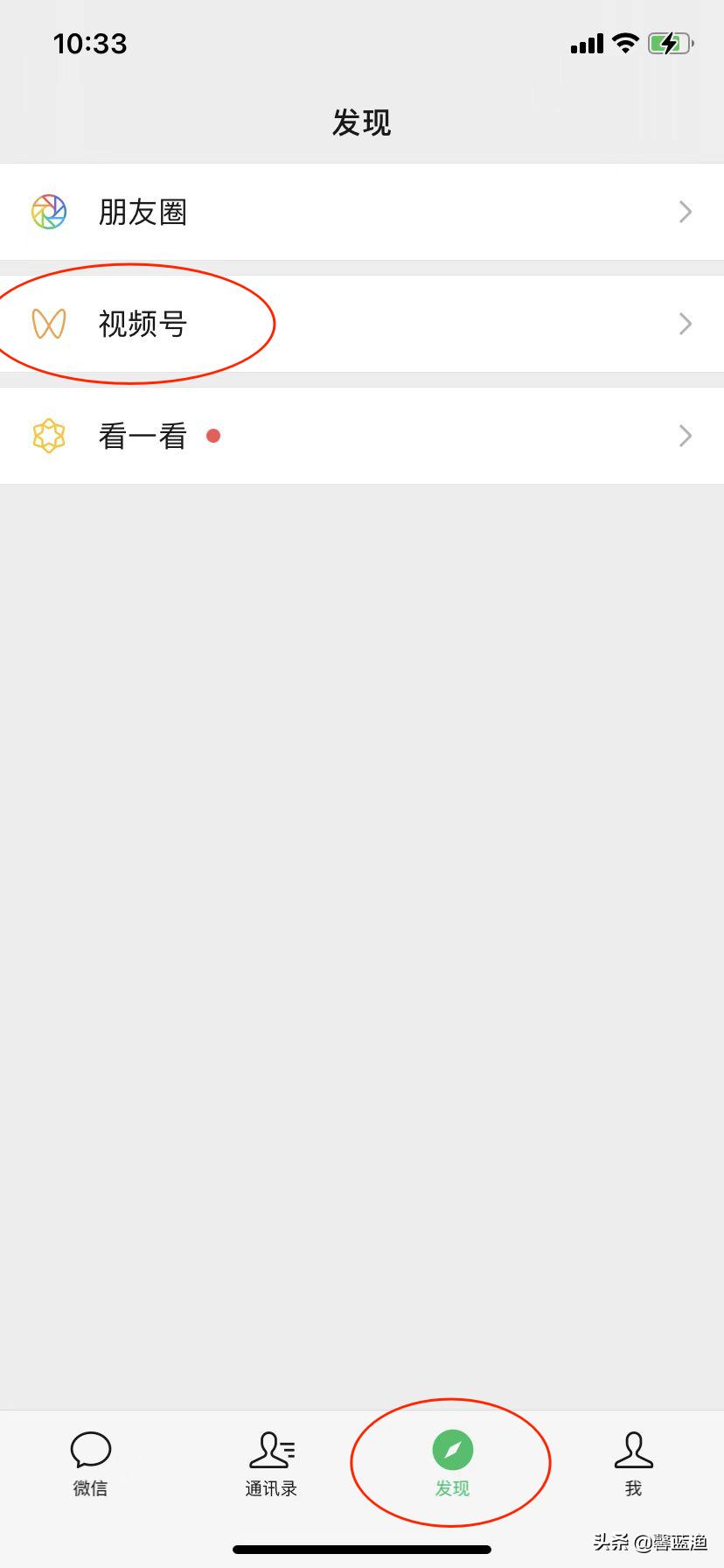Image resolution: width=724 pixels, height=1568 pixels.
Task: Select the 发现 discover tab
Action: [x=452, y=1465]
